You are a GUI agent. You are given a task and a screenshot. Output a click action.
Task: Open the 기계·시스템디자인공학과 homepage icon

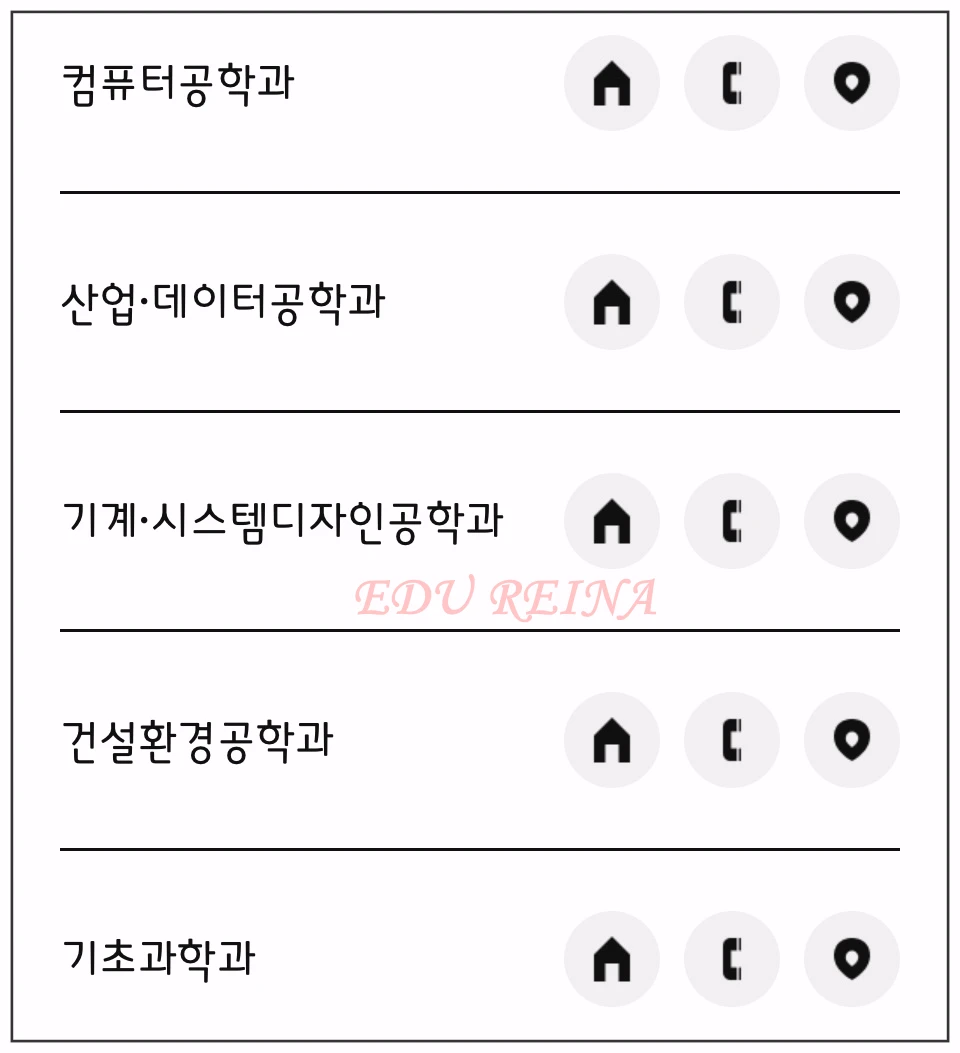(612, 520)
